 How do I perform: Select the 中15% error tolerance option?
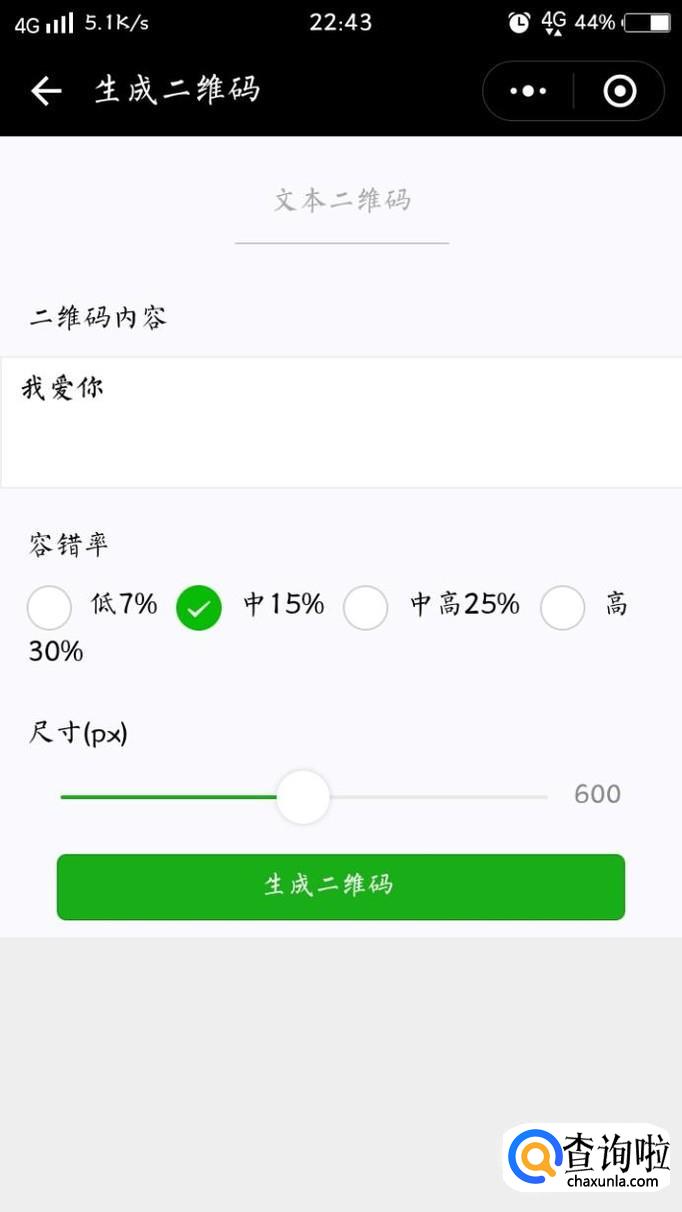(x=199, y=607)
